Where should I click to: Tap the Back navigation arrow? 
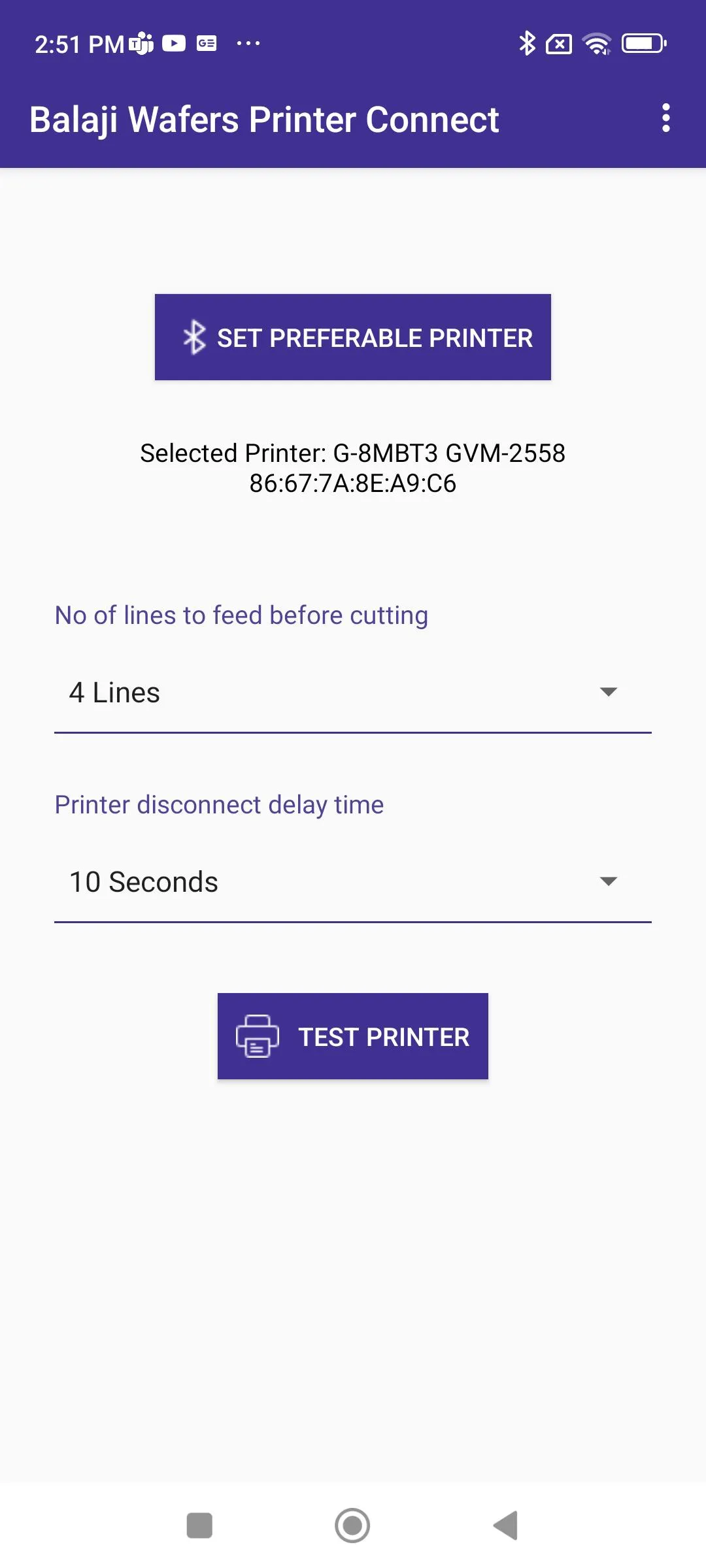[504, 1527]
